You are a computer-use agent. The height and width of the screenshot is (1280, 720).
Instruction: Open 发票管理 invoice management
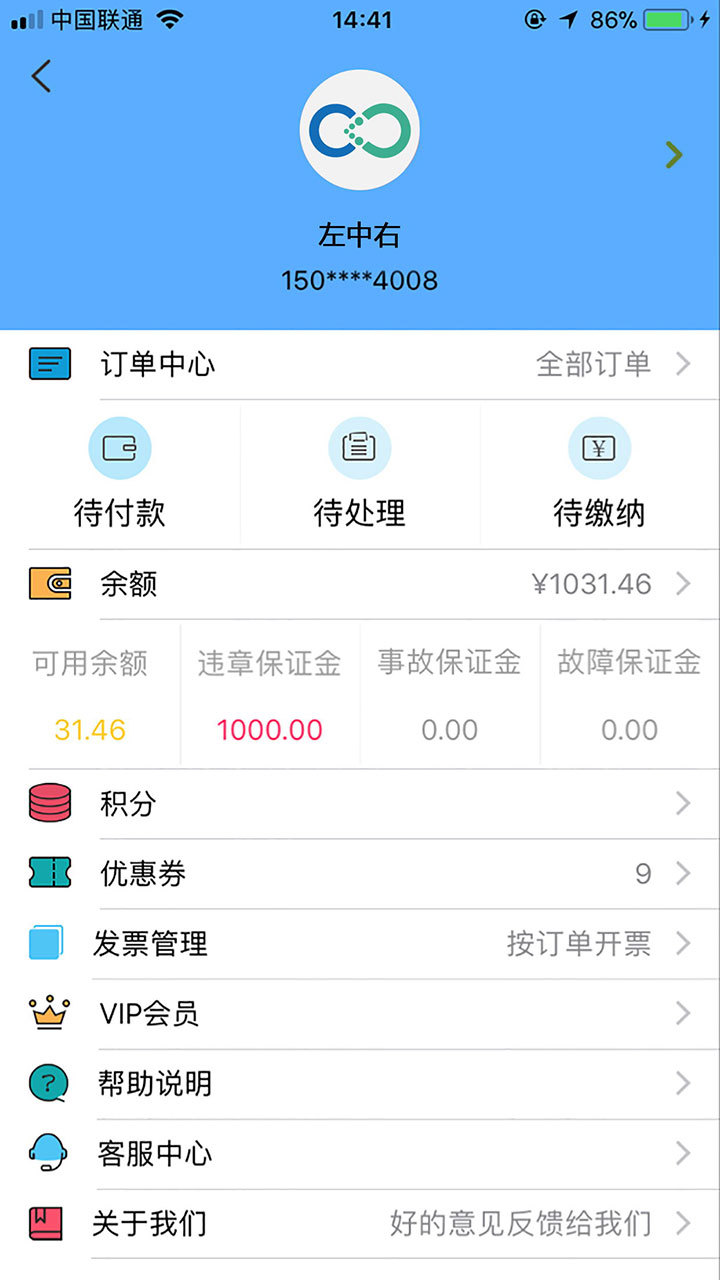(360, 944)
